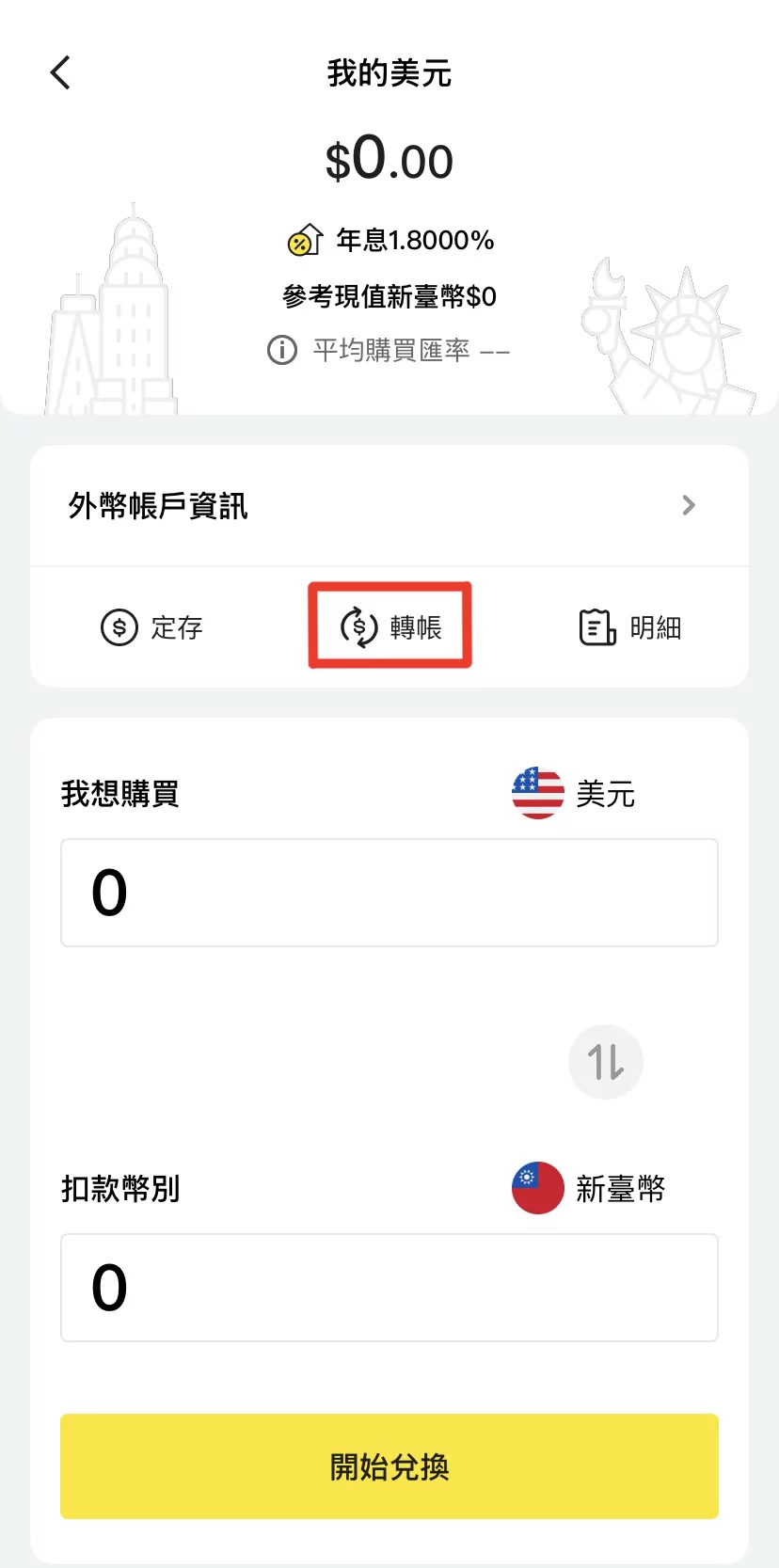Go back using the top-left arrow
Screen dimensions: 779x1568
point(61,72)
